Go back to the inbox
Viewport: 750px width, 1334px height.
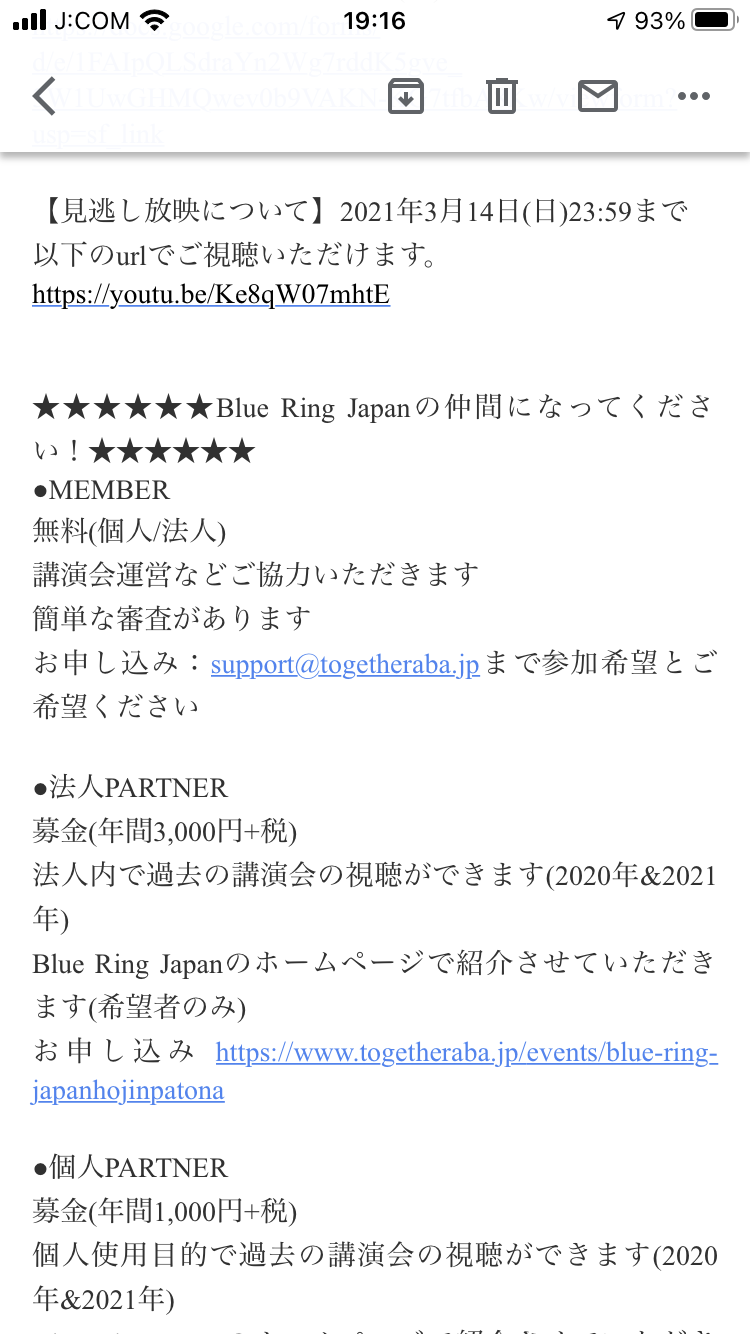pyautogui.click(x=44, y=96)
